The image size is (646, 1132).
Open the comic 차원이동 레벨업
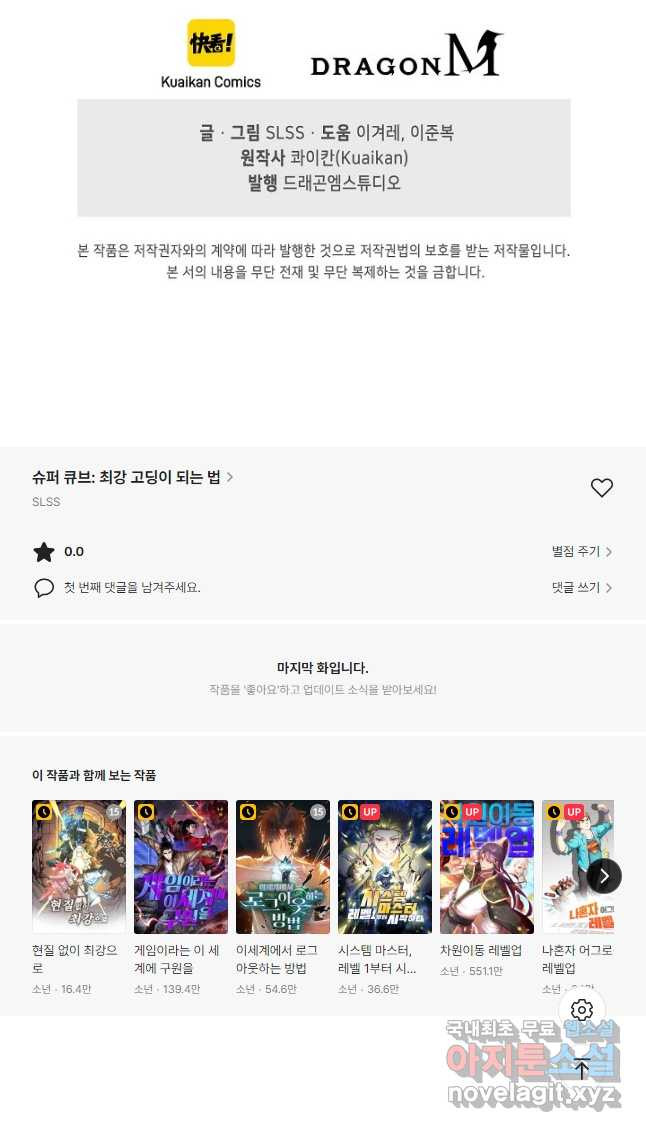pos(487,867)
